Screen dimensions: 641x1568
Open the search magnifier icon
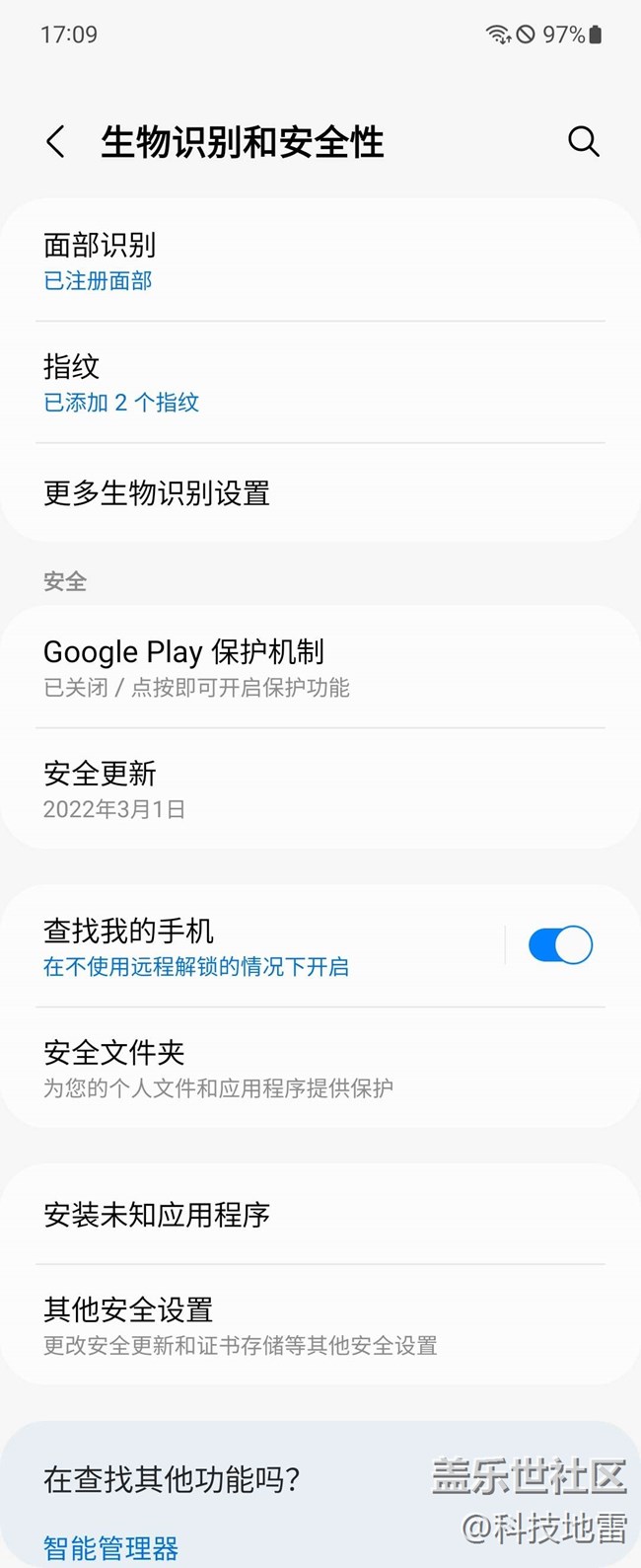pyautogui.click(x=583, y=142)
